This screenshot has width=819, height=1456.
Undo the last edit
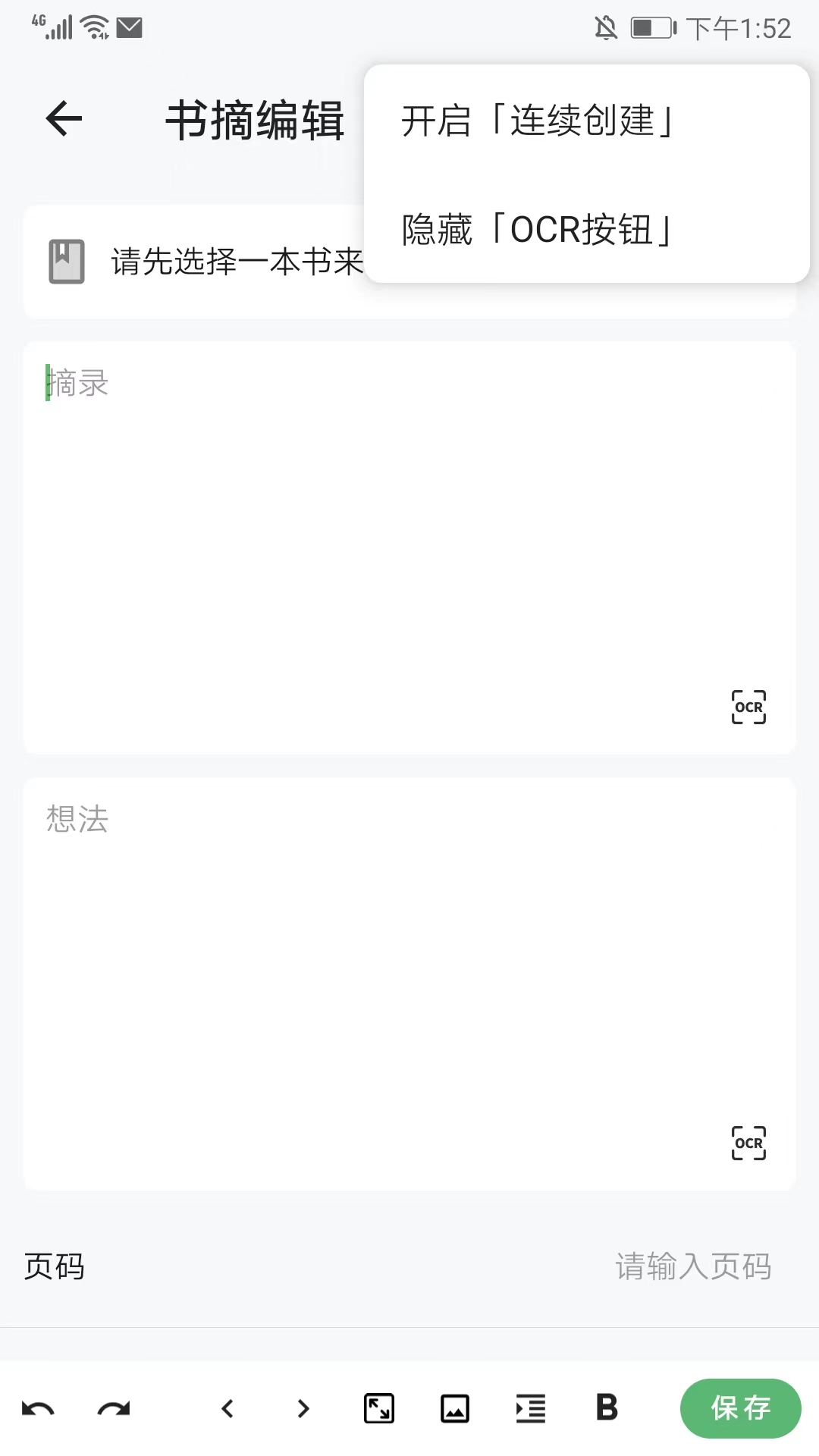(38, 1408)
